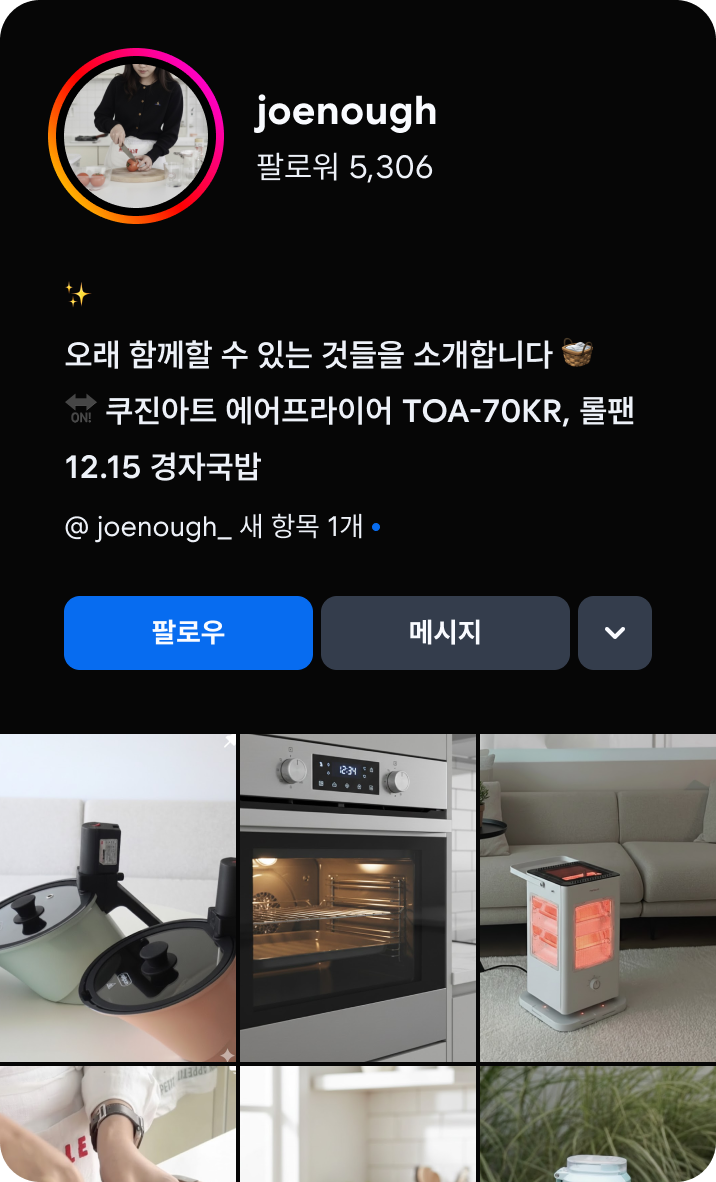Send a message via 메시지 button
This screenshot has height=1182, width=716.
[445, 633]
